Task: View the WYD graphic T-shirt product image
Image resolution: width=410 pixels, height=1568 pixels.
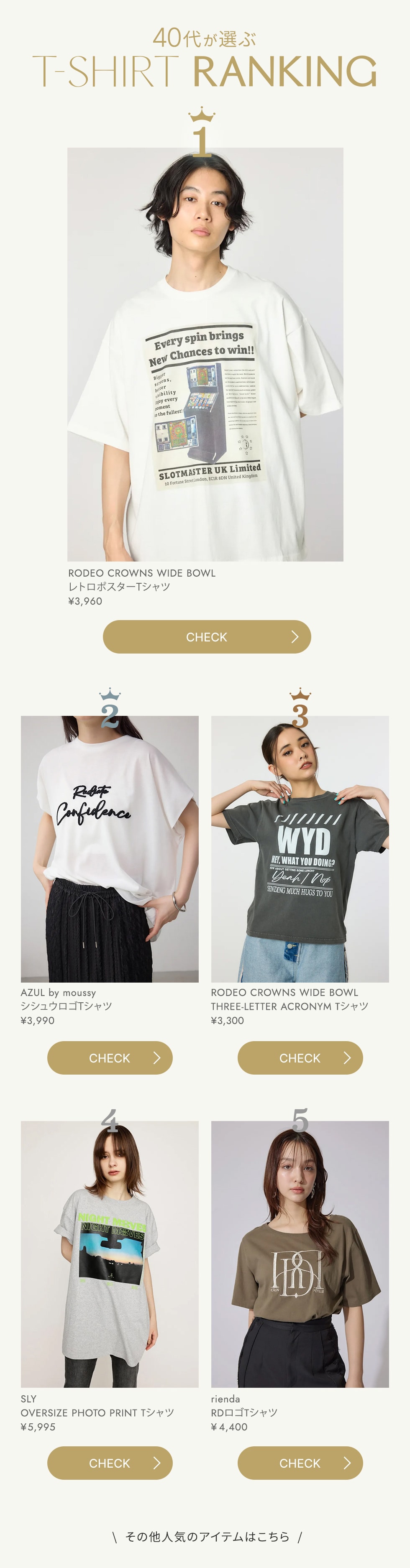Action: [x=300, y=849]
